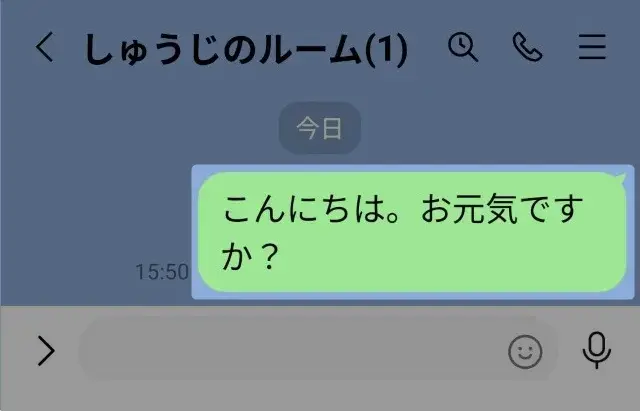This screenshot has width=640, height=411.
Task: Expand the attachment options arrow
Action: tap(45, 350)
